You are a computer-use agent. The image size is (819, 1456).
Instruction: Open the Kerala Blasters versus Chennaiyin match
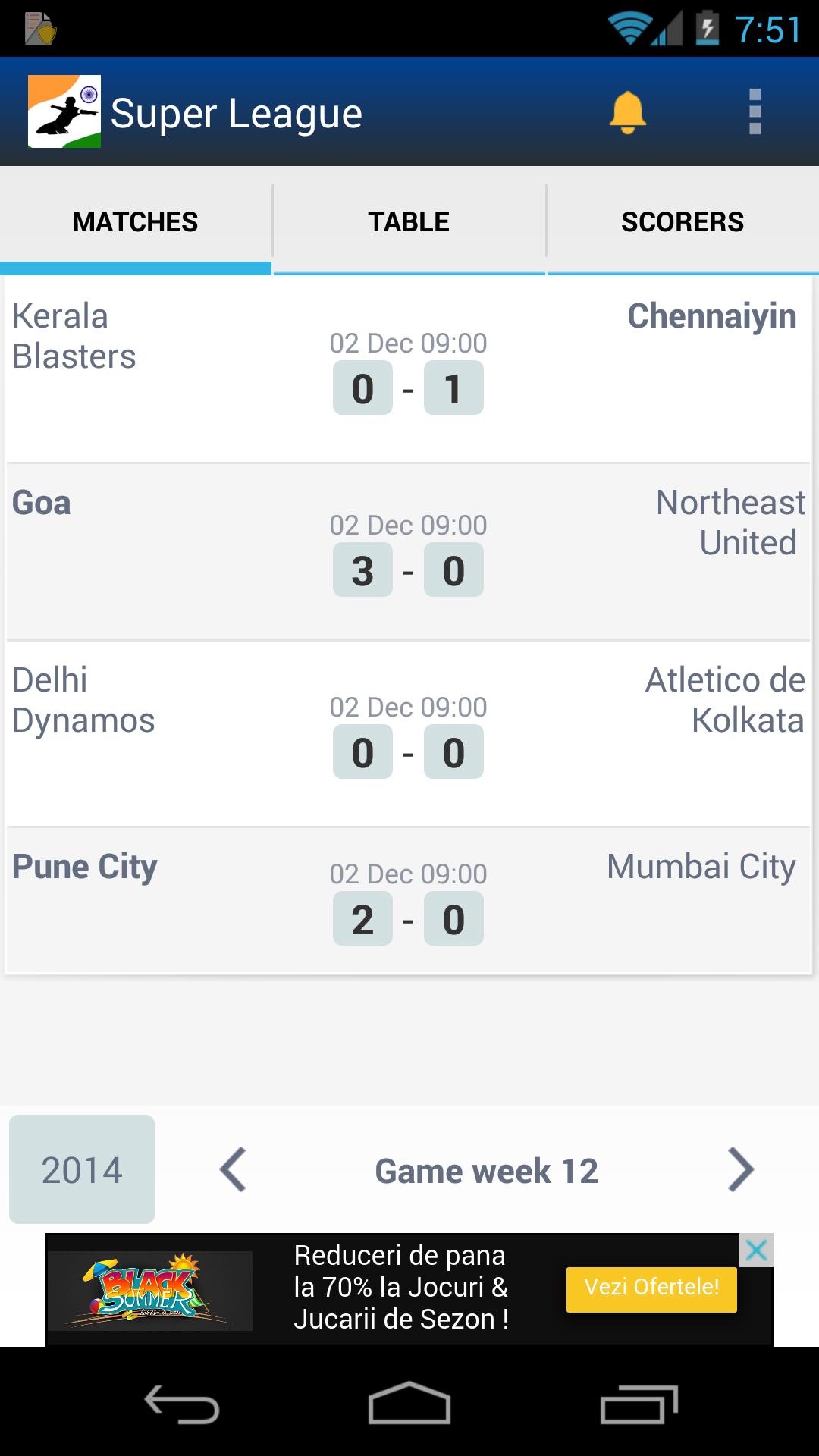[x=409, y=368]
